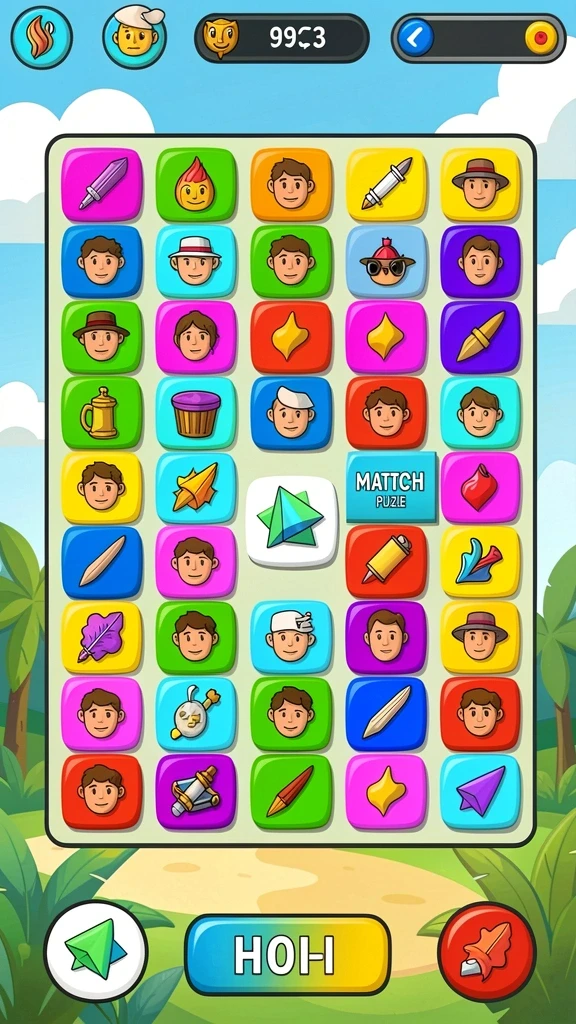Open the player avatar with white cap
Screen dimensions: 576x1024
tap(135, 36)
